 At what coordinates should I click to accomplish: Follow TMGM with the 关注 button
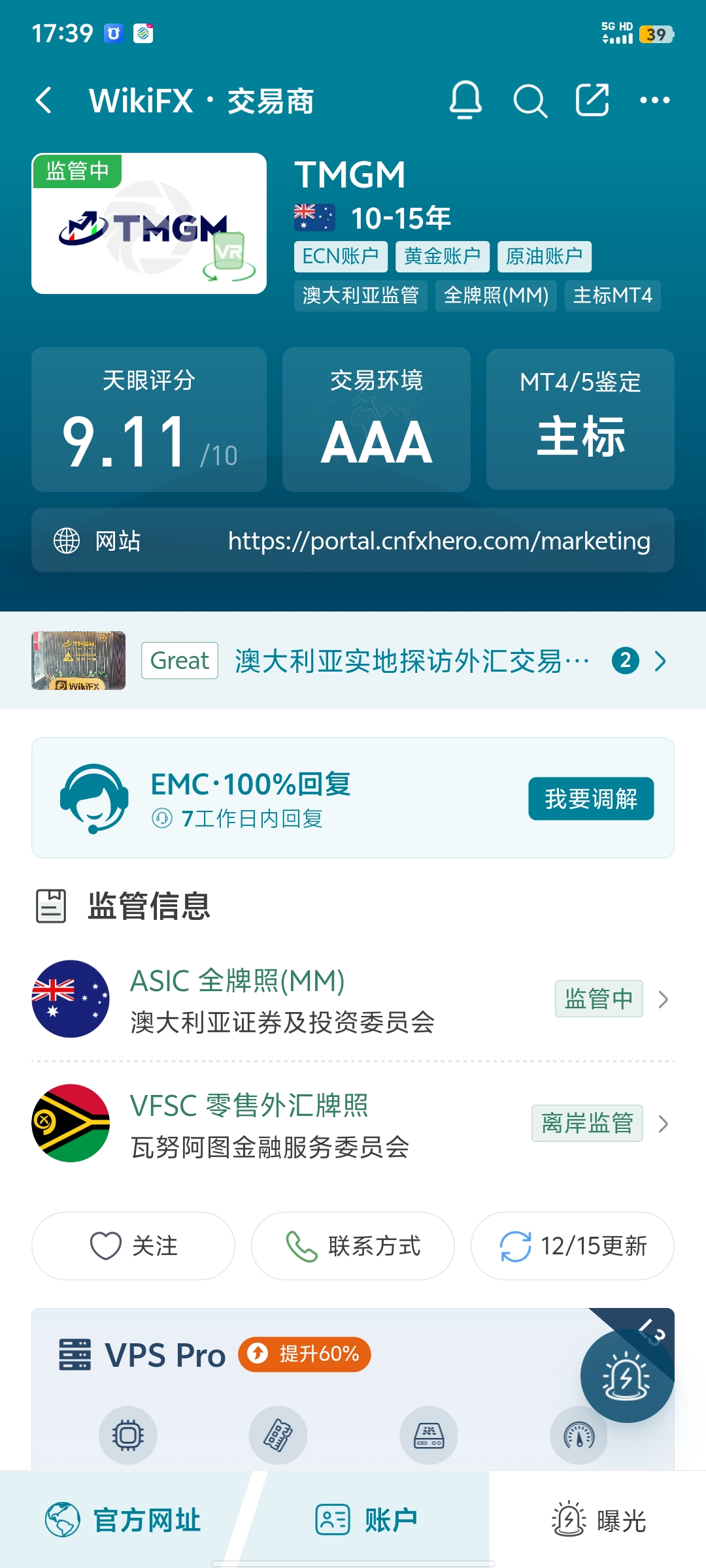(133, 1246)
